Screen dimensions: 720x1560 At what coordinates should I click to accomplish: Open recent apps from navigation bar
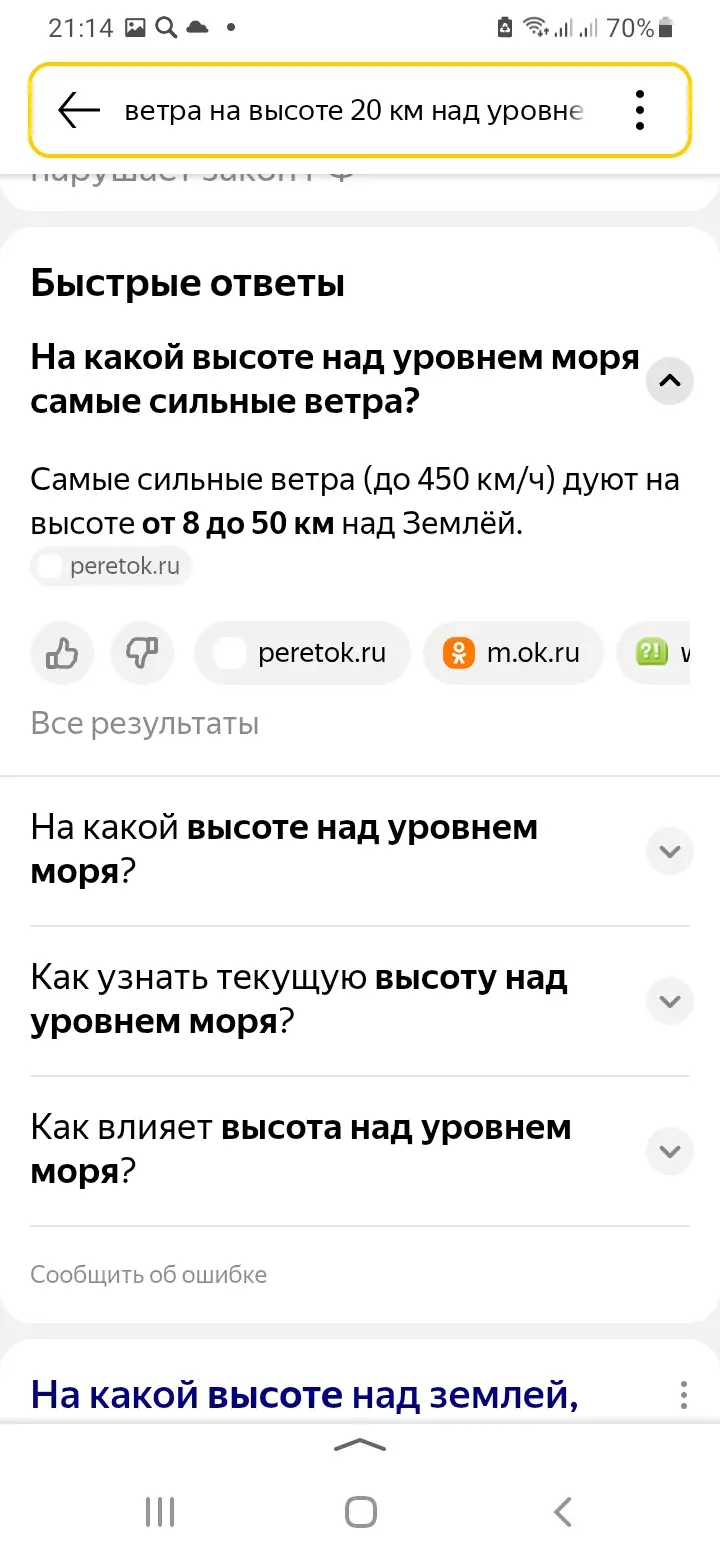pyautogui.click(x=160, y=1512)
